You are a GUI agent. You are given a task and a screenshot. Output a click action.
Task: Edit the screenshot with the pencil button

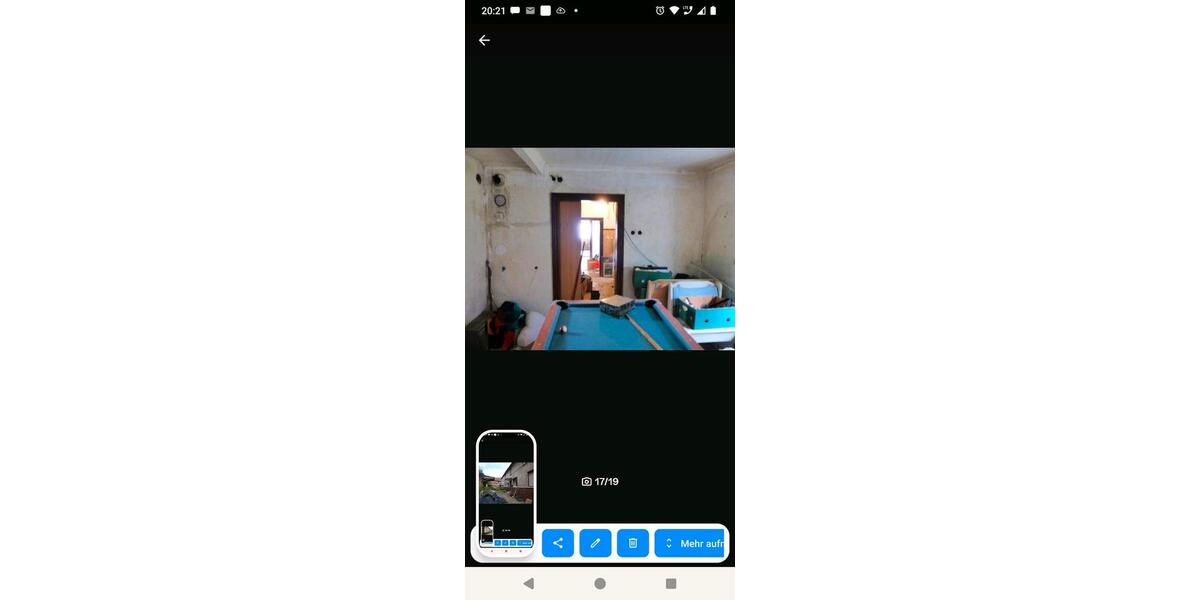click(595, 543)
